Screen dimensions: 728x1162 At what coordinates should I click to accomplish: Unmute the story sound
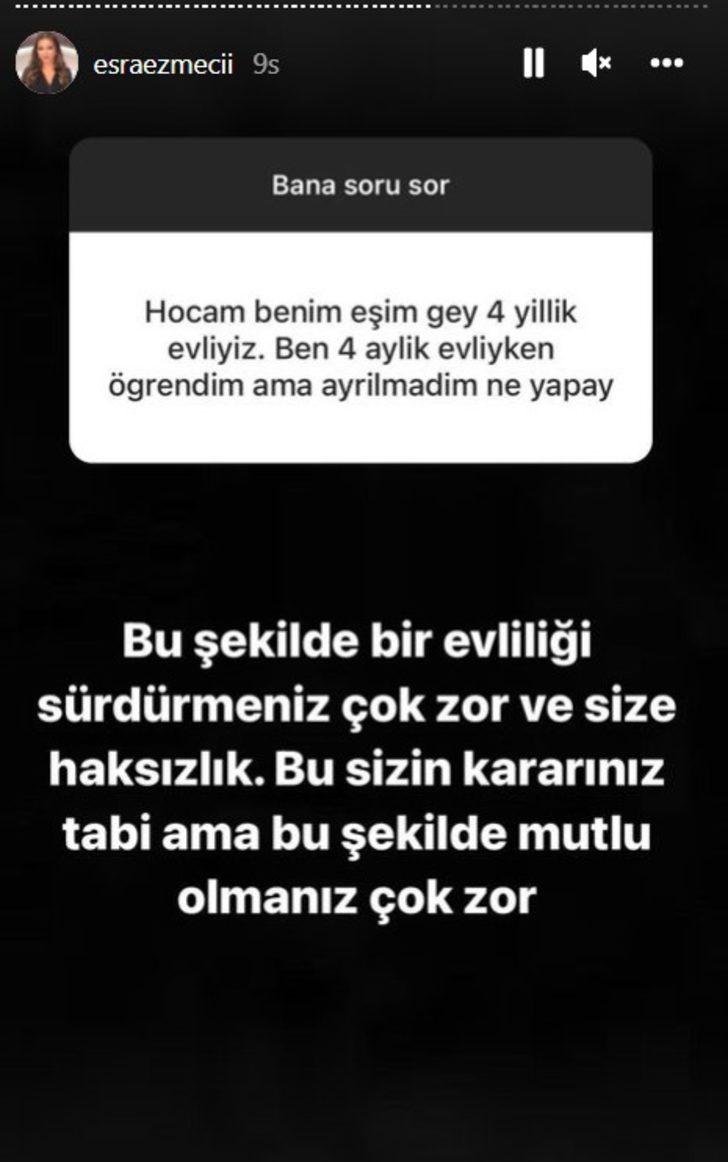[x=596, y=64]
